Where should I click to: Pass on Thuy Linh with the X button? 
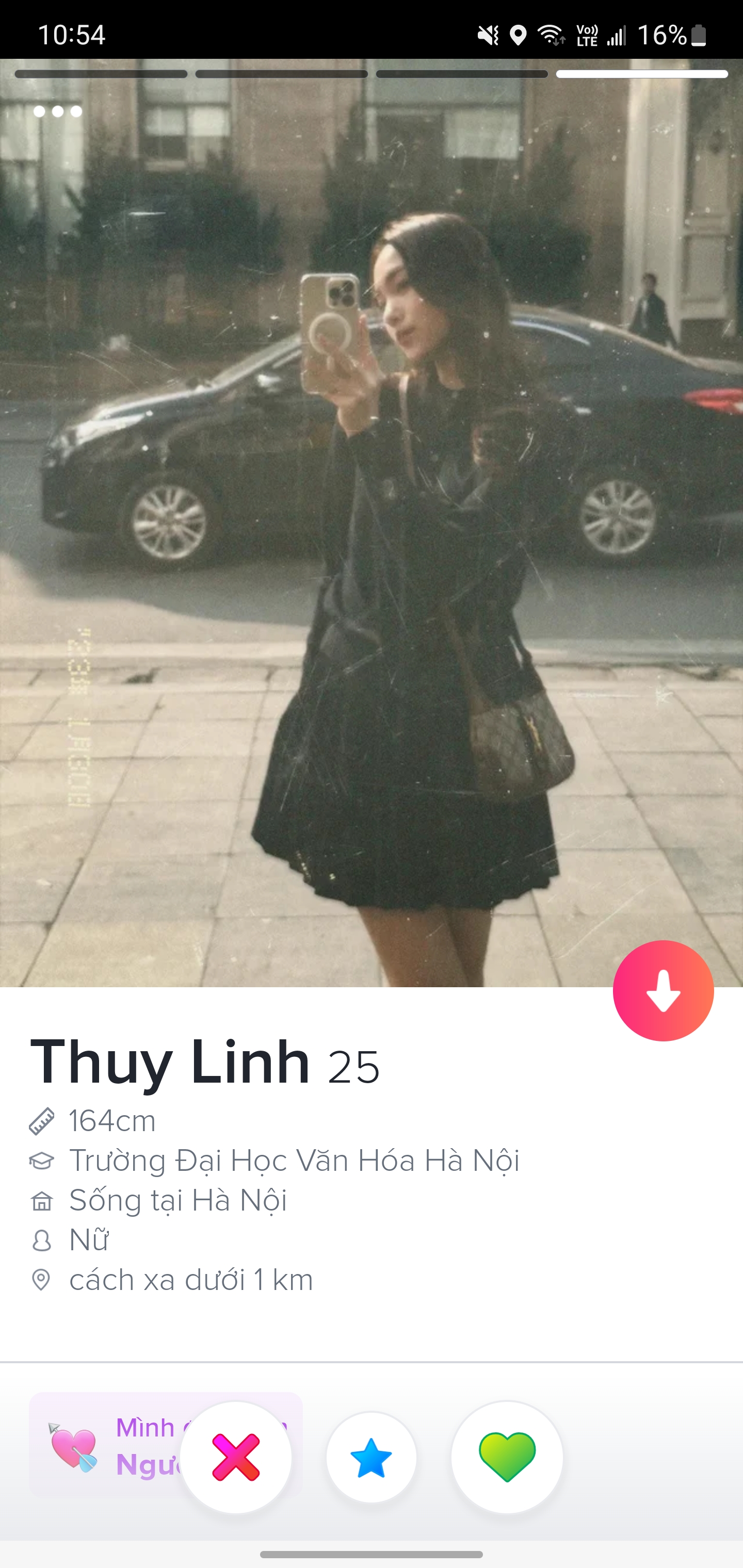(x=236, y=1457)
